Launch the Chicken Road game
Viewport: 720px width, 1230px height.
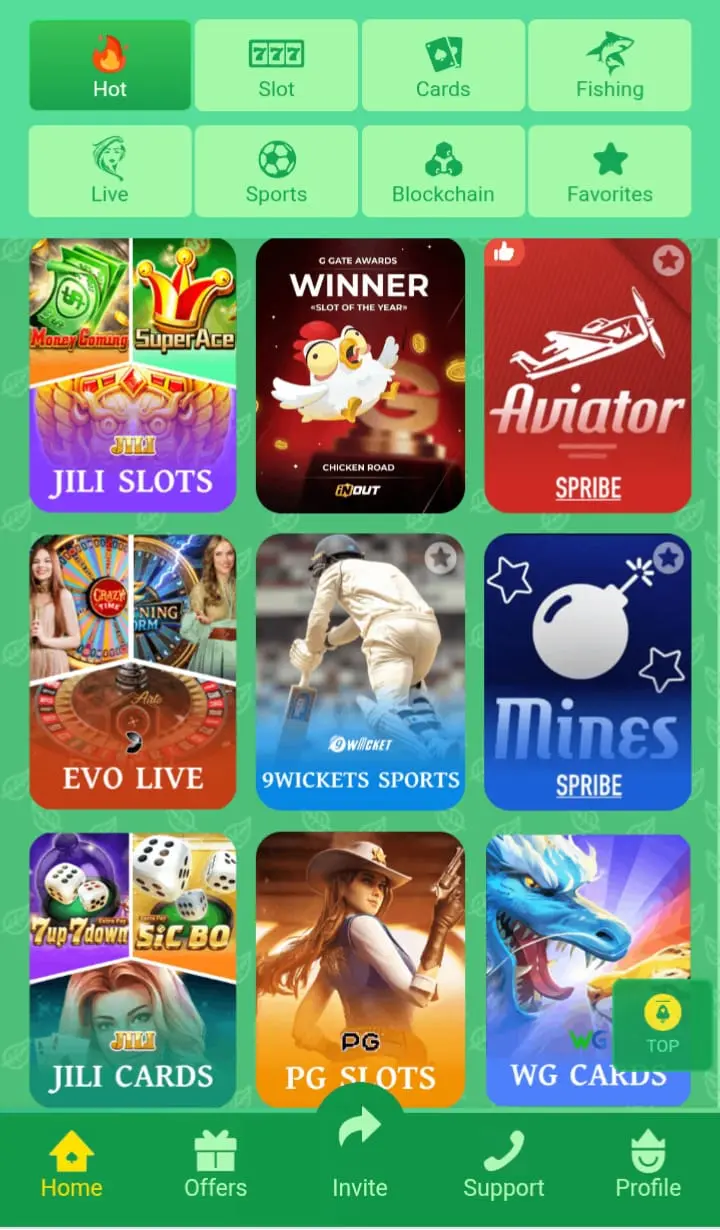coord(360,375)
